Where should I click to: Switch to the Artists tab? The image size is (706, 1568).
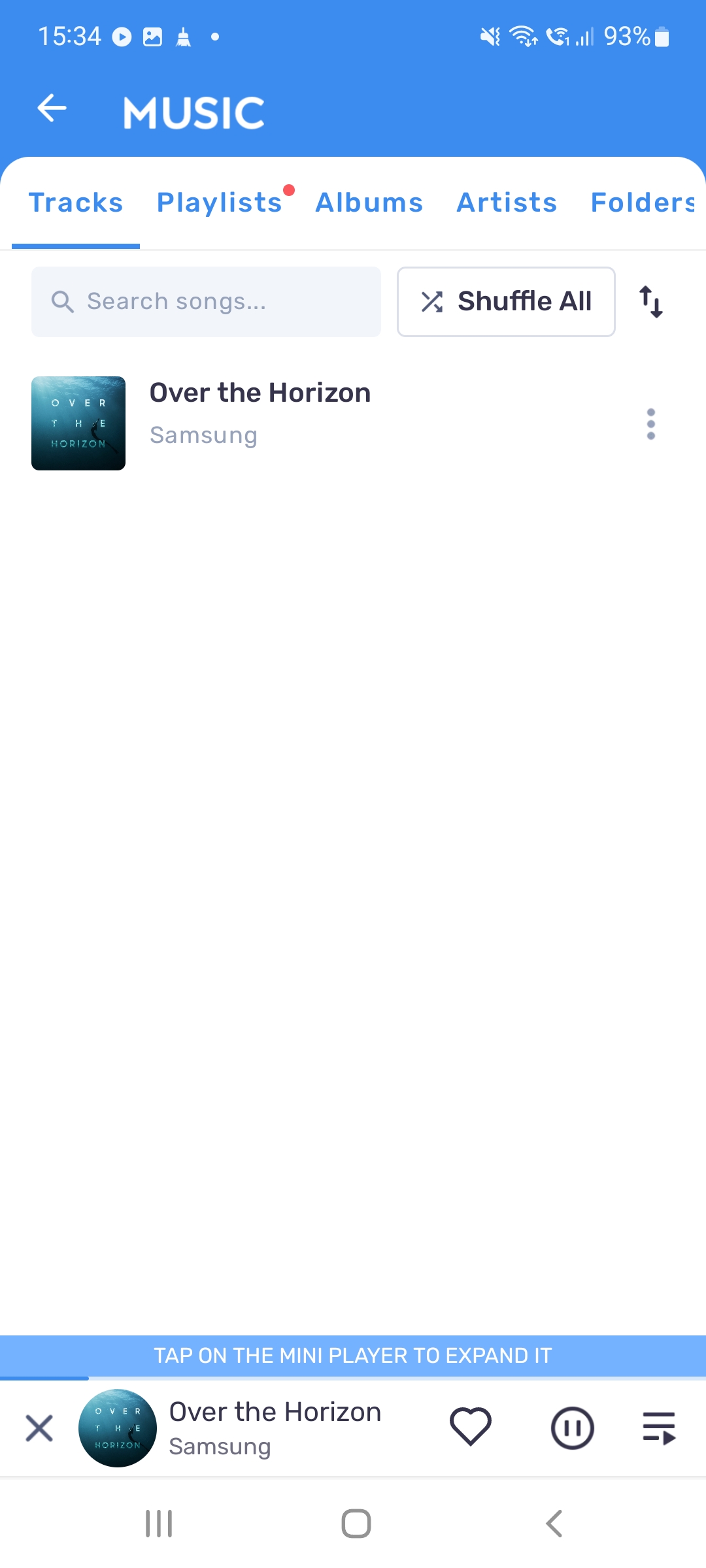[x=507, y=203]
